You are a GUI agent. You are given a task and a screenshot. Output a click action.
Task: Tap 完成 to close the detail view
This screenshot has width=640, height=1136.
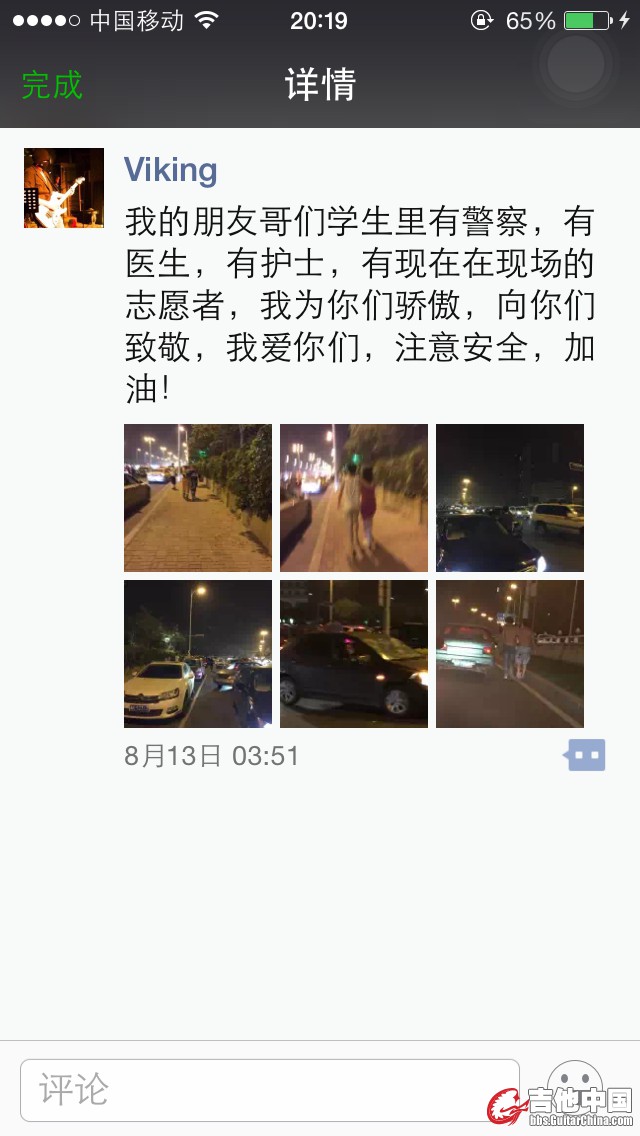pyautogui.click(x=52, y=85)
